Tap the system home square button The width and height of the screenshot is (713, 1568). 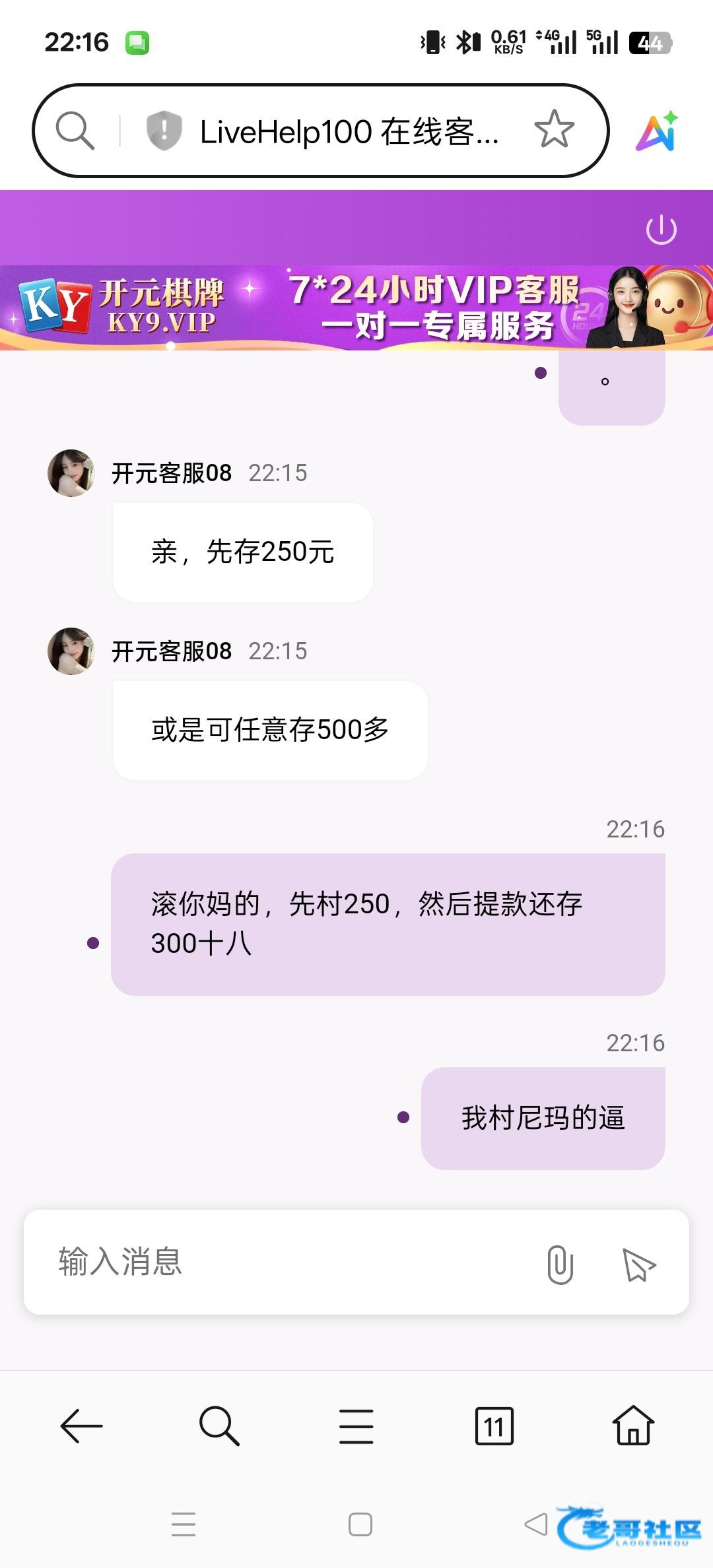360,1524
